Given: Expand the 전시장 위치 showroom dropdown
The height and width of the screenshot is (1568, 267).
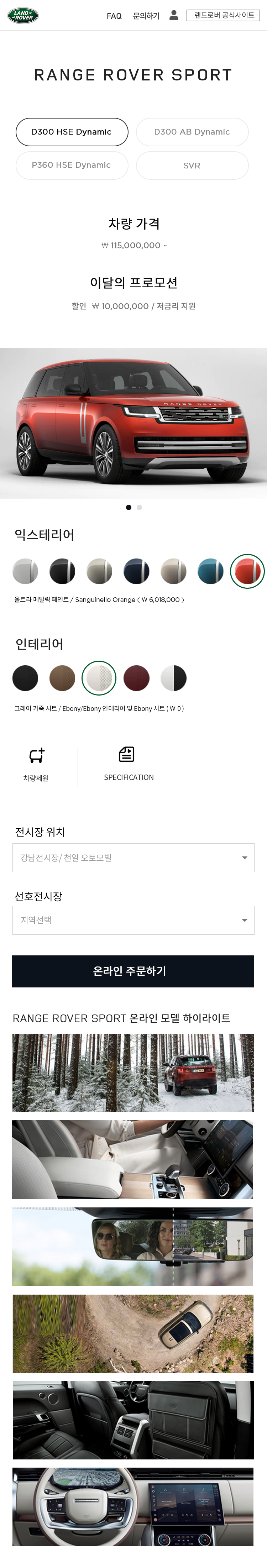Looking at the screenshot, I should (x=133, y=858).
